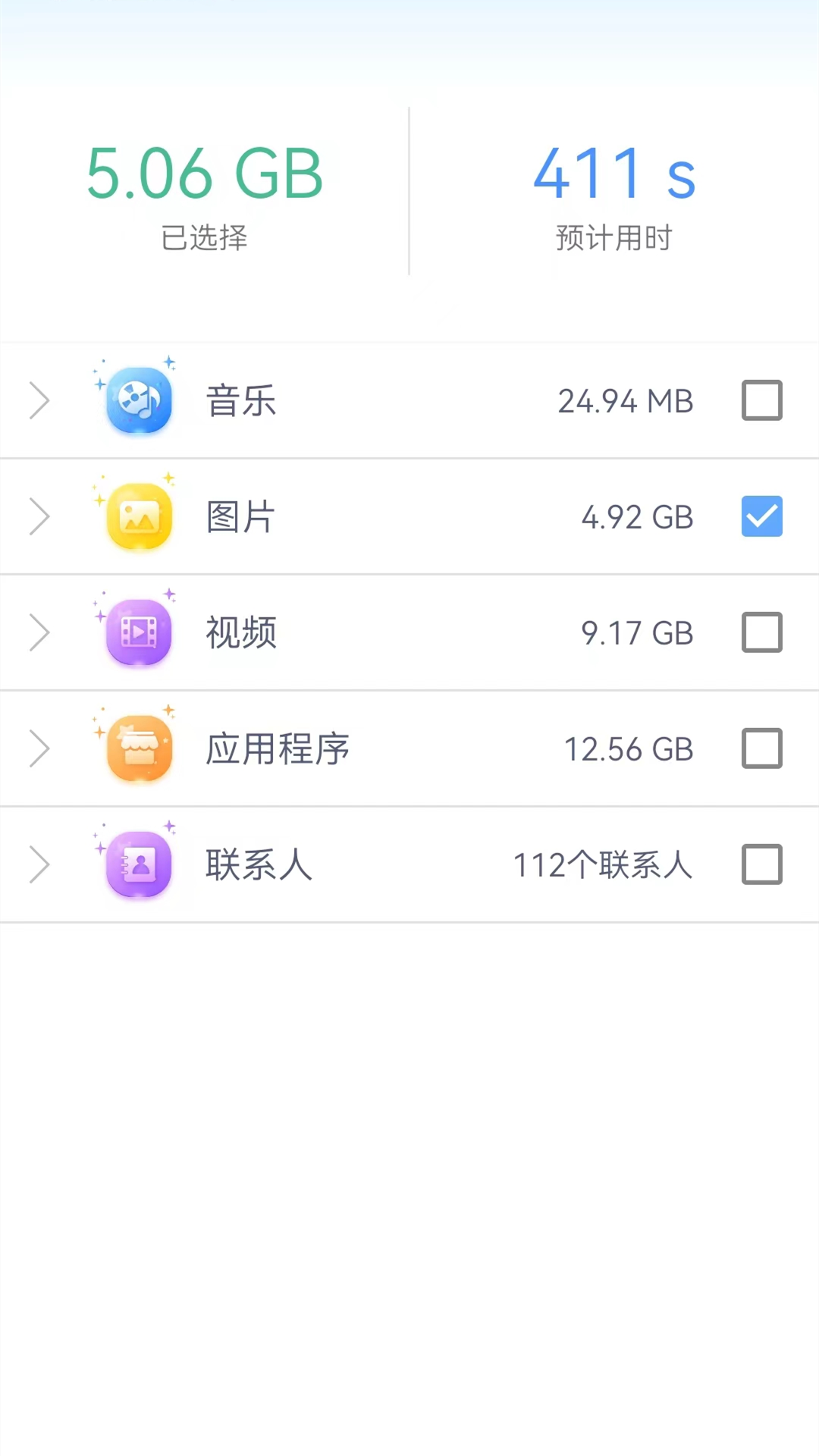Expand the 应用程序 category list

[40, 748]
